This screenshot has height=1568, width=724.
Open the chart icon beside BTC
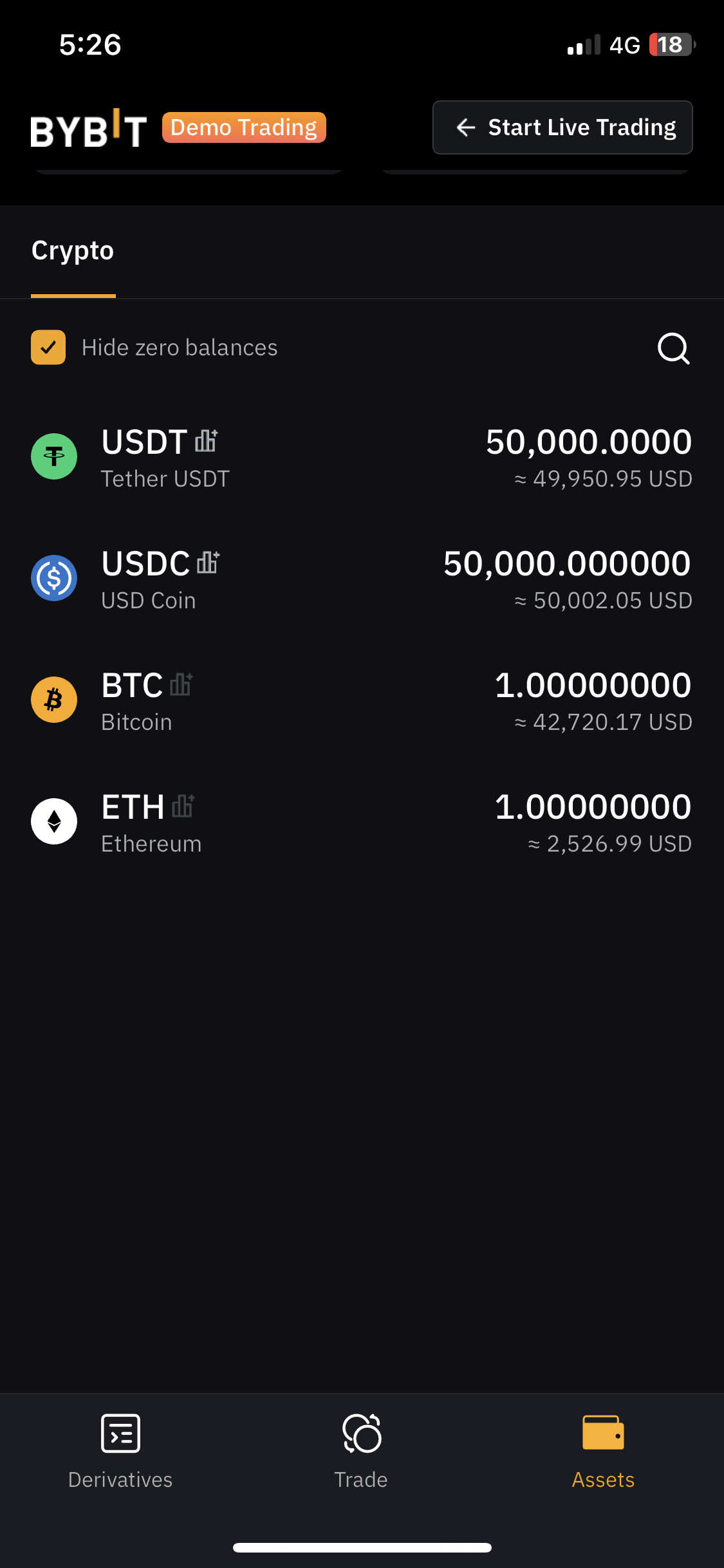pos(181,685)
